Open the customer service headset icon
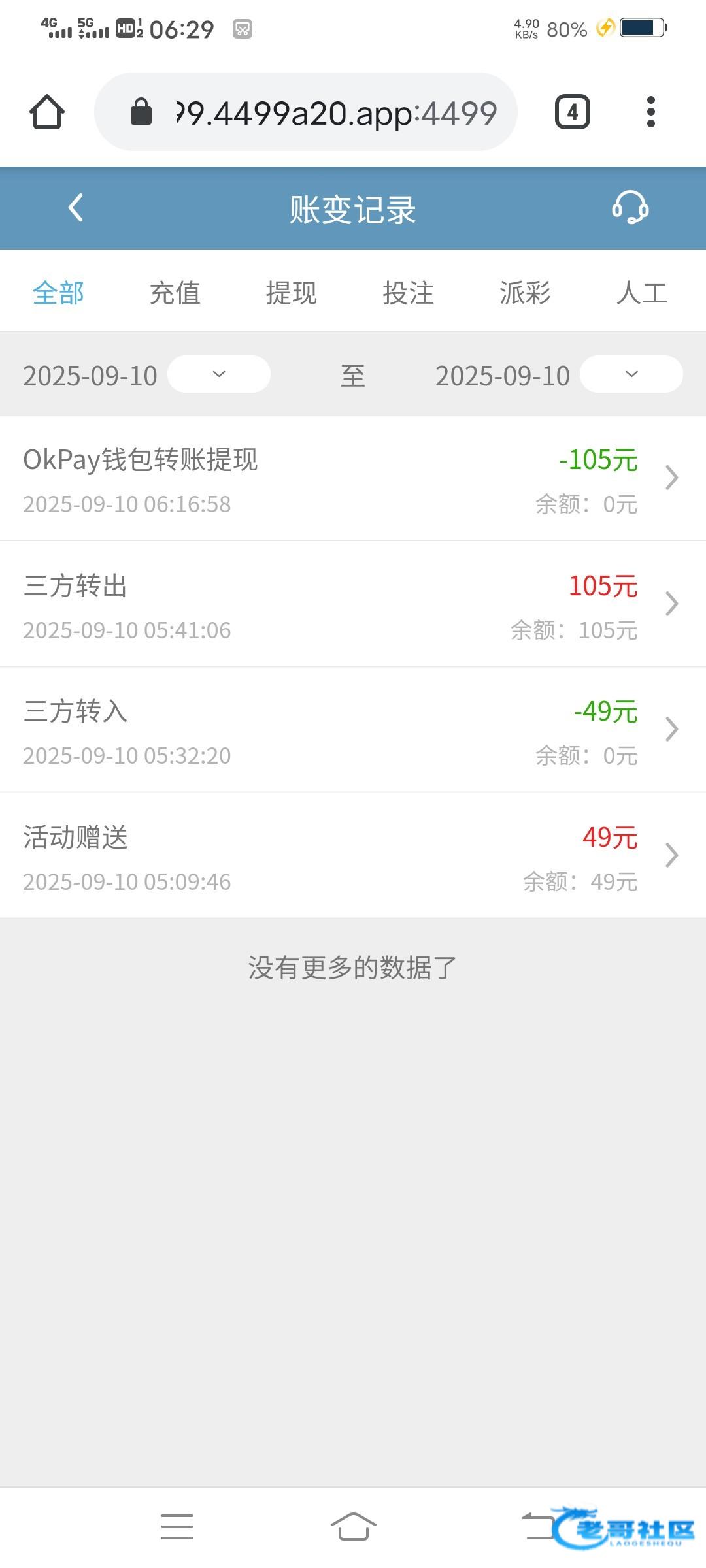706x1568 pixels. (630, 208)
